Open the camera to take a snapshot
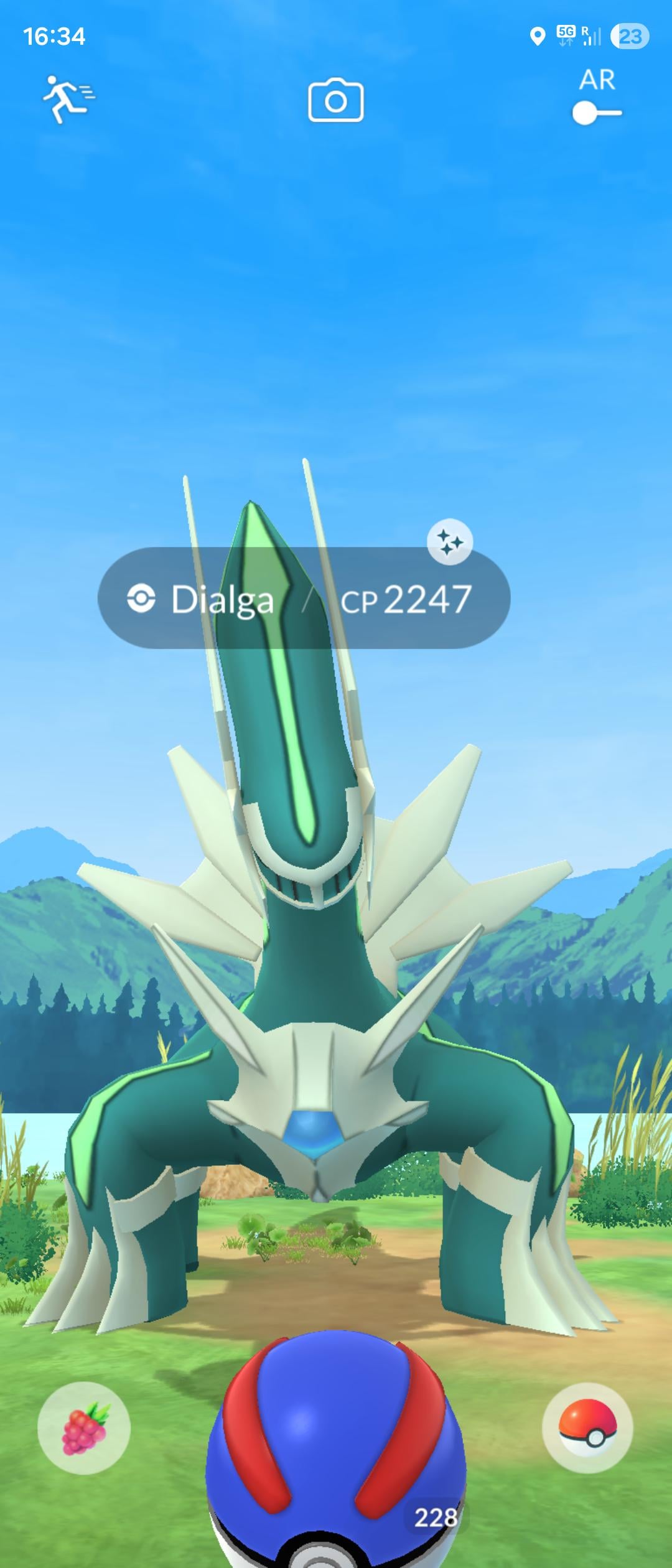Viewport: 672px width, 1568px height. [336, 100]
